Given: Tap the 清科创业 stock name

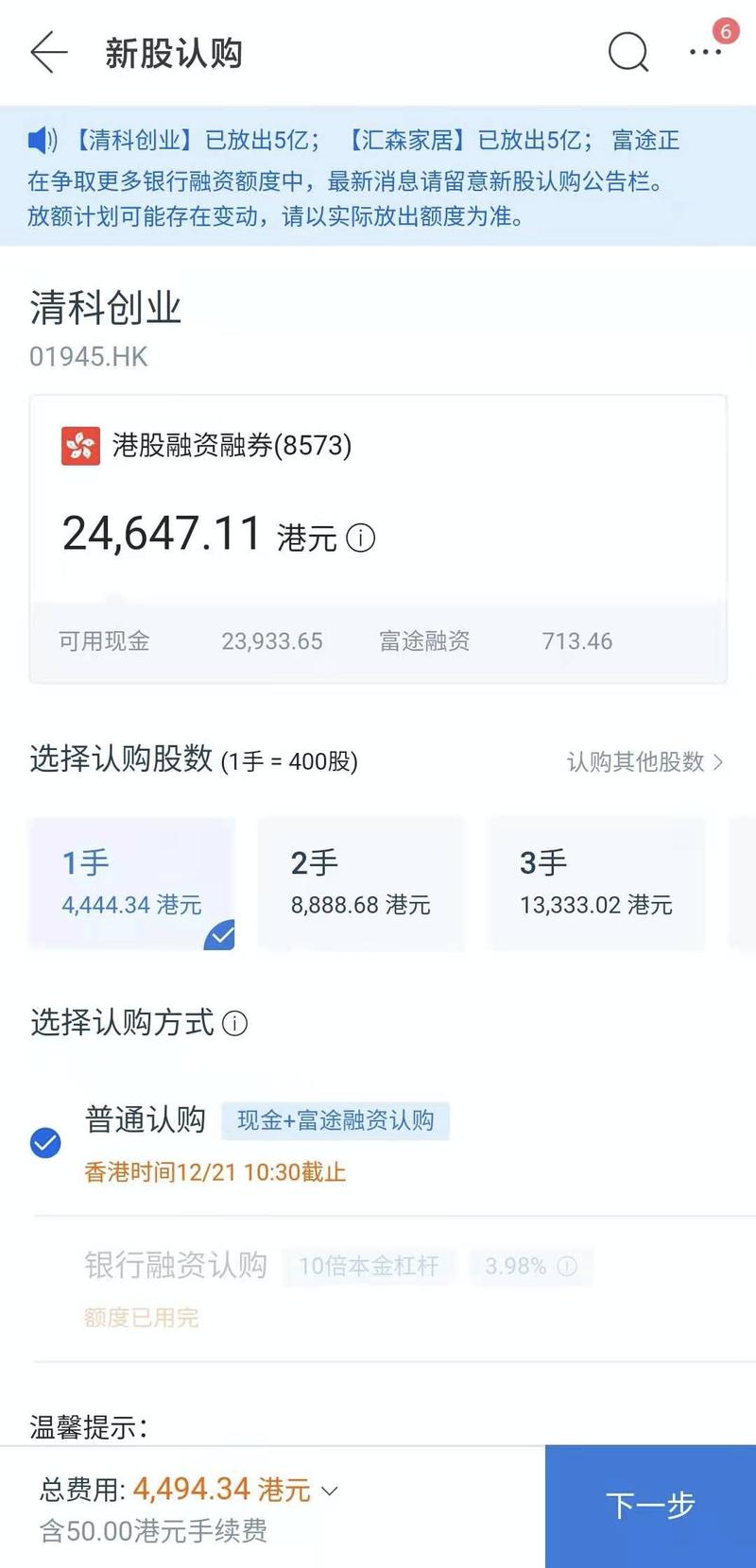Looking at the screenshot, I should pyautogui.click(x=106, y=308).
